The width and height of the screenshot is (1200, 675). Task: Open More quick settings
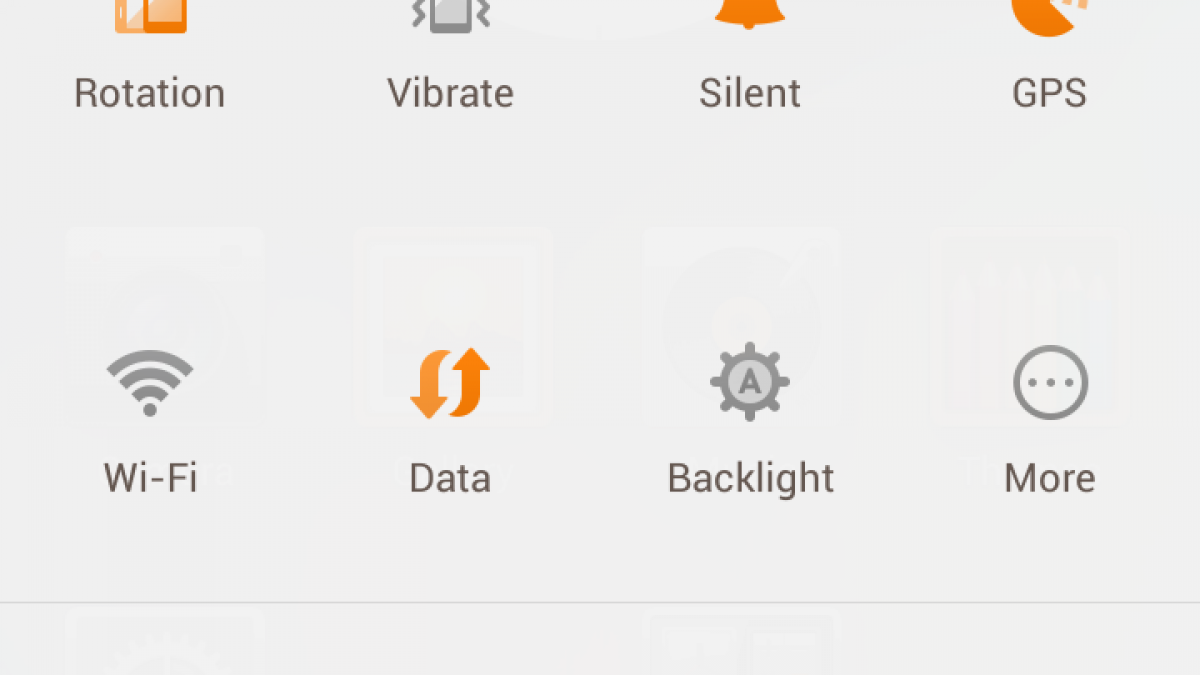point(1049,385)
